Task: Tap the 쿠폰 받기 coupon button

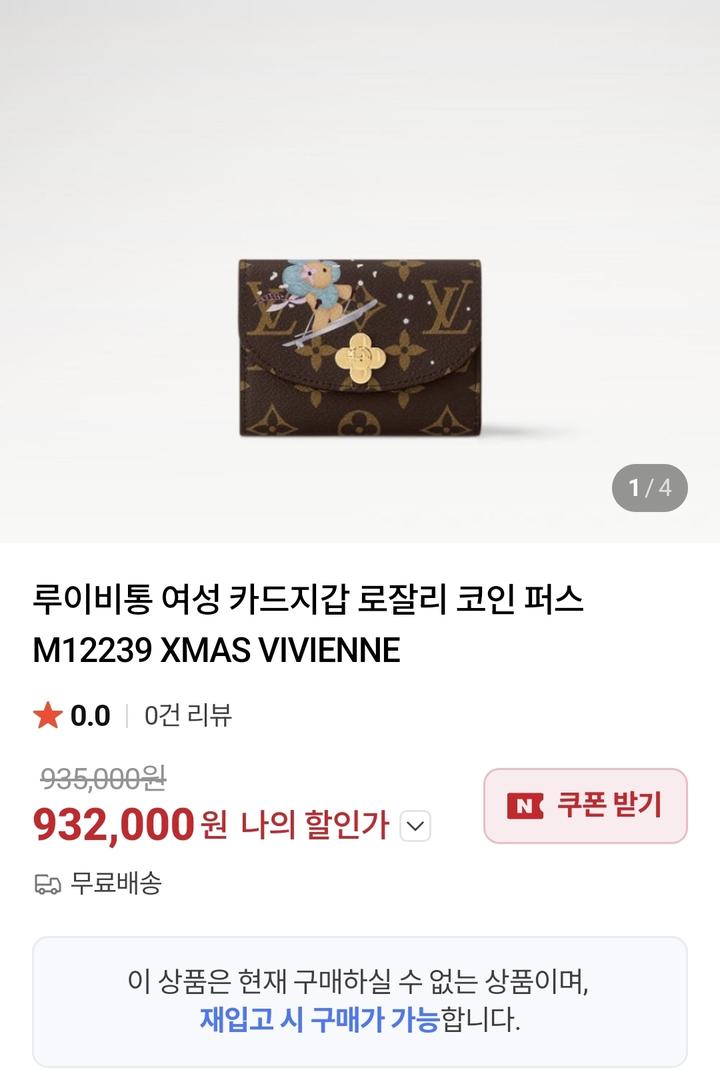Action: [x=585, y=805]
